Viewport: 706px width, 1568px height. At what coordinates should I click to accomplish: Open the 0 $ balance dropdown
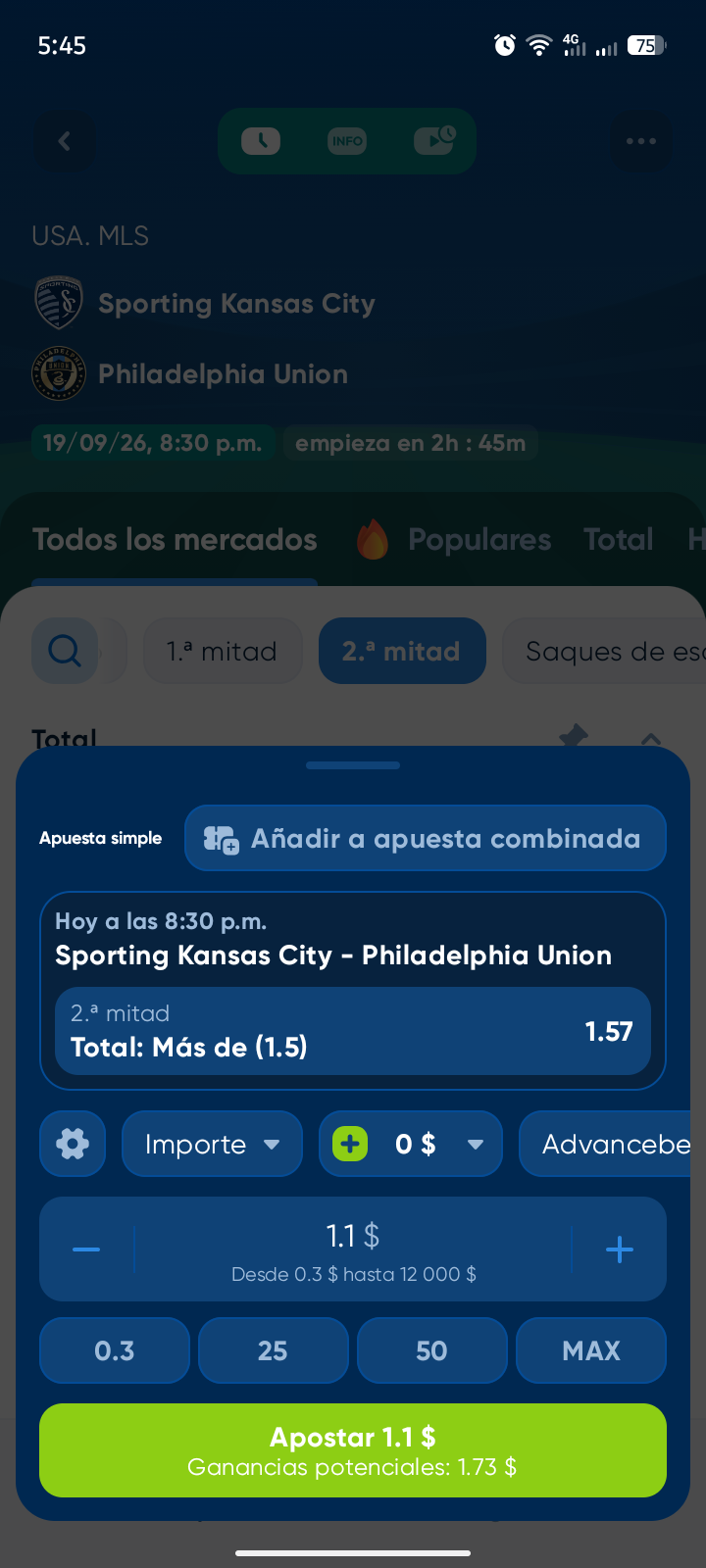click(411, 1144)
